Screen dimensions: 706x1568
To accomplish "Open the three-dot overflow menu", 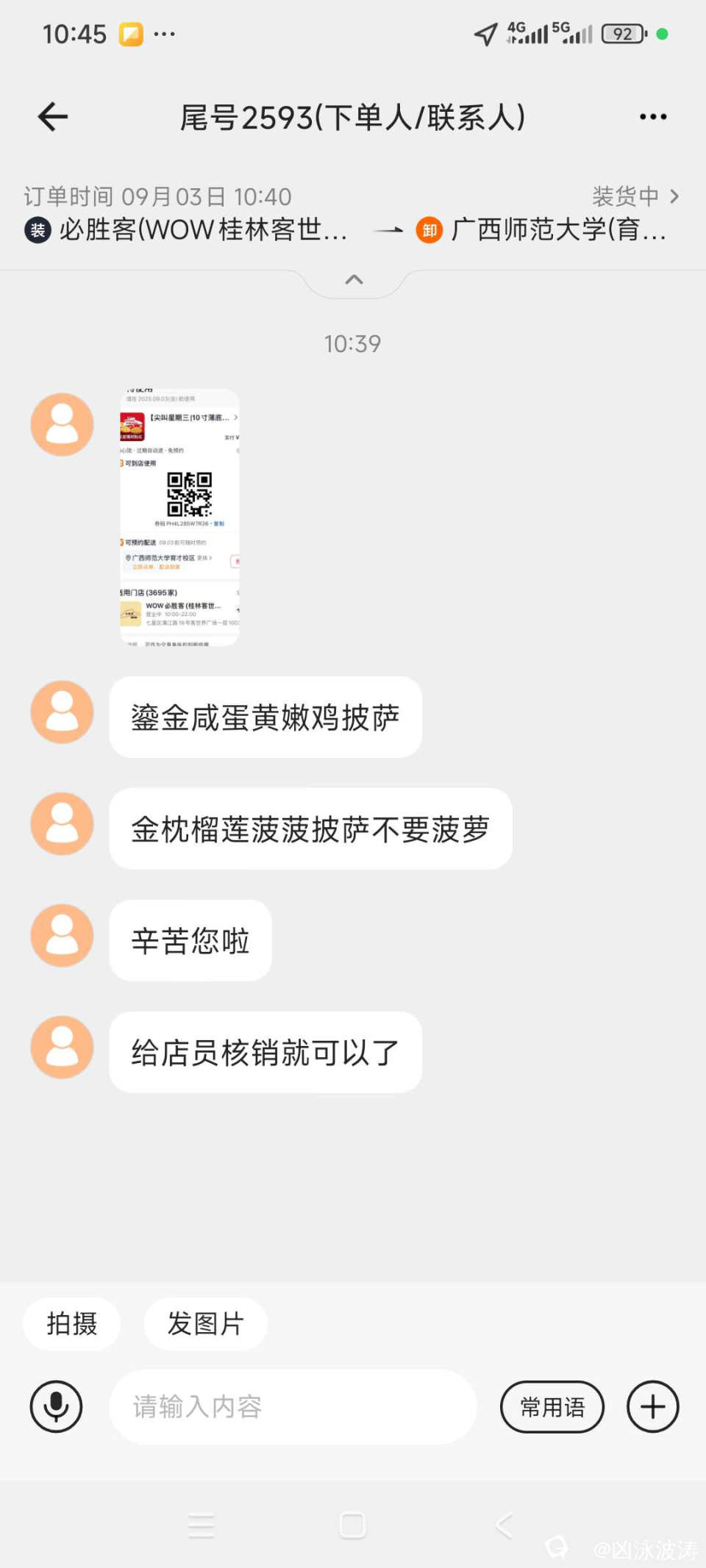I will pyautogui.click(x=652, y=117).
